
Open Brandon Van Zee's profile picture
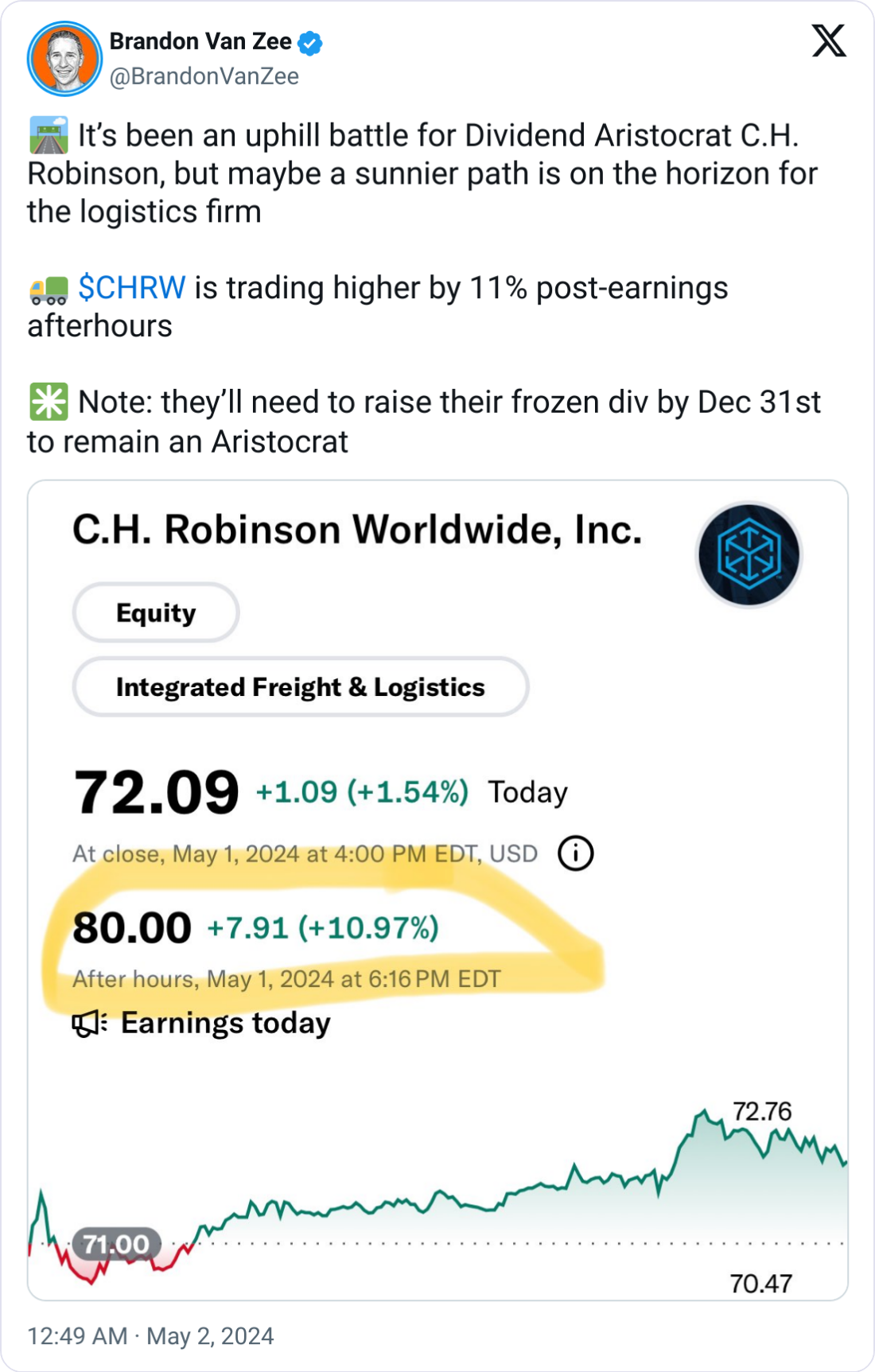point(64,59)
